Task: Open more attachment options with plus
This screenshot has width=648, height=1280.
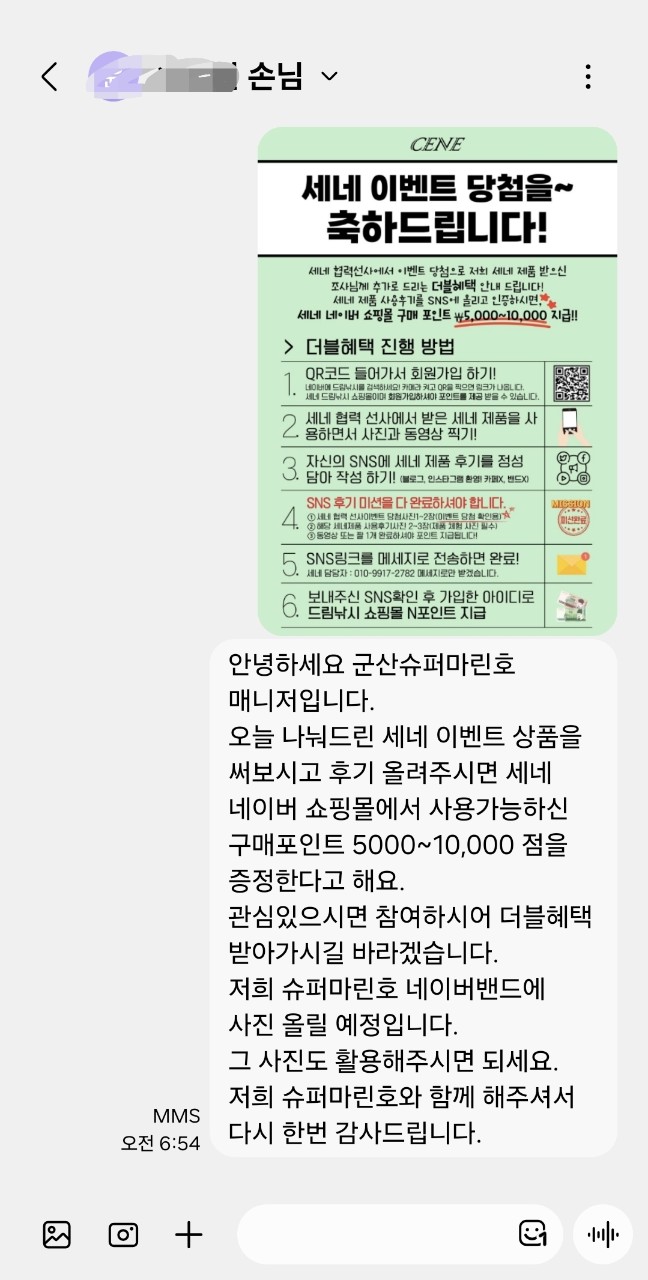Action: click(x=189, y=1234)
